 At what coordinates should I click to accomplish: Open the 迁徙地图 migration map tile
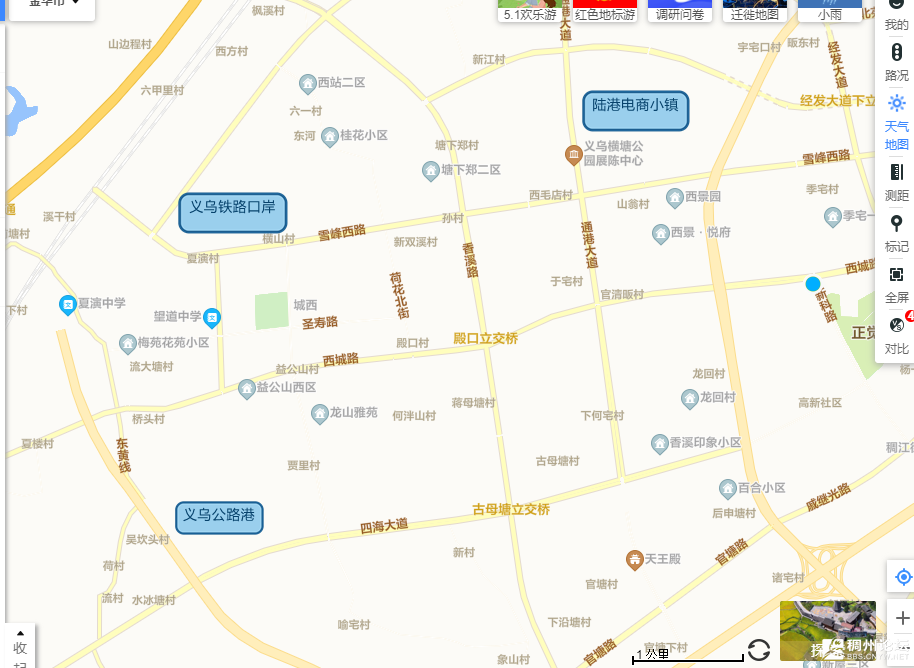[x=754, y=11]
